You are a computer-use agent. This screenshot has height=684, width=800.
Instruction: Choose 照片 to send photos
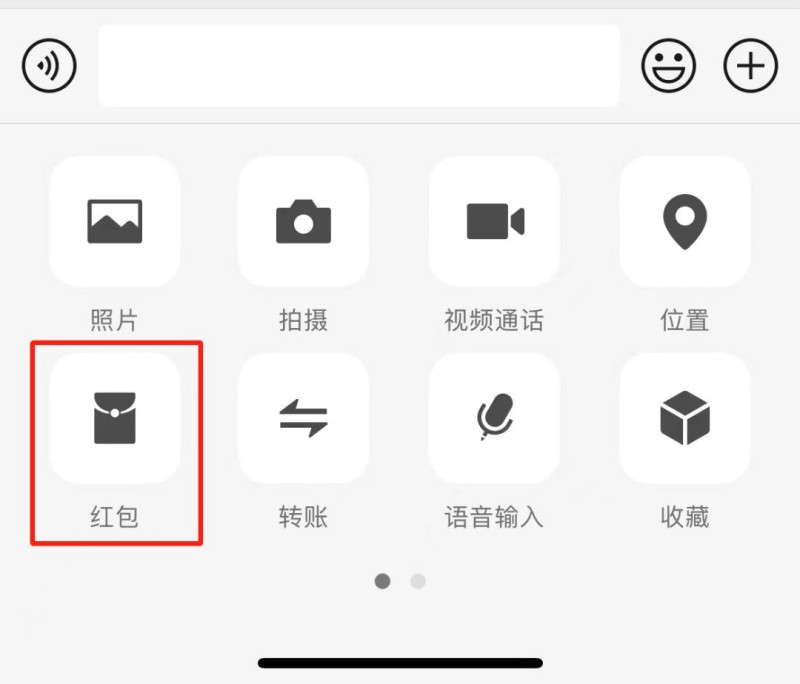point(114,221)
